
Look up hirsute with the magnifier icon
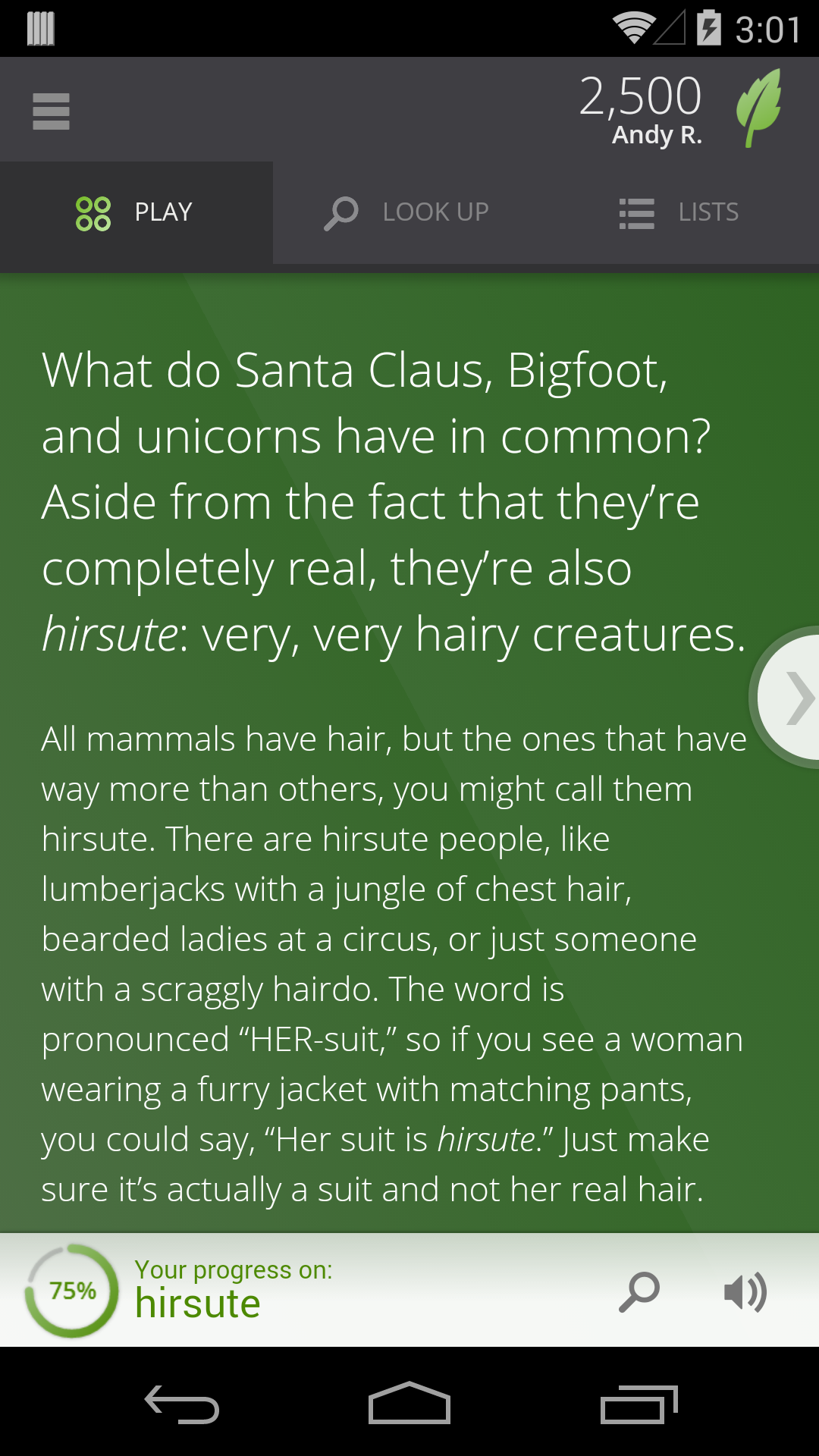coord(639,1291)
